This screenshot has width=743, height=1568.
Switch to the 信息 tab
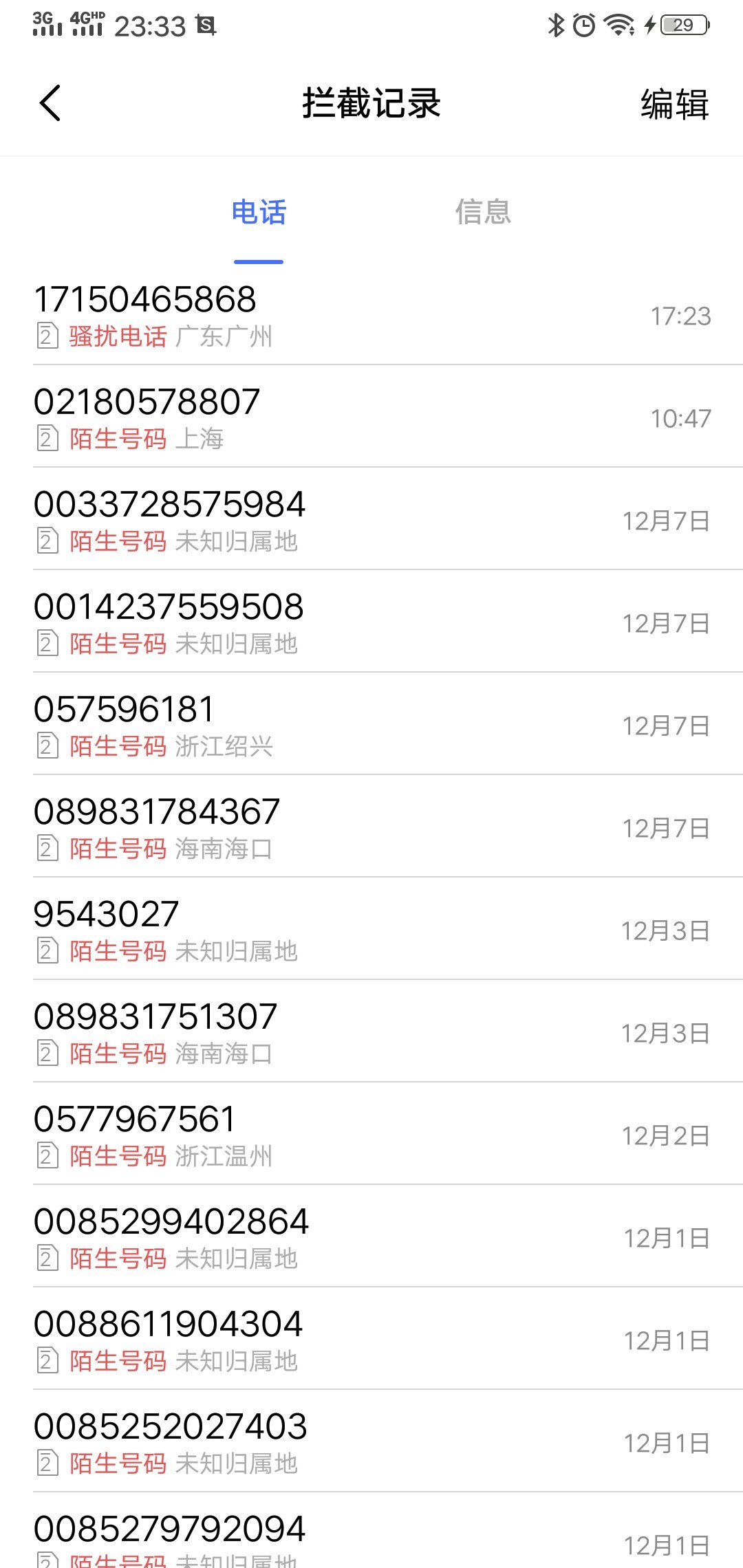click(x=483, y=213)
